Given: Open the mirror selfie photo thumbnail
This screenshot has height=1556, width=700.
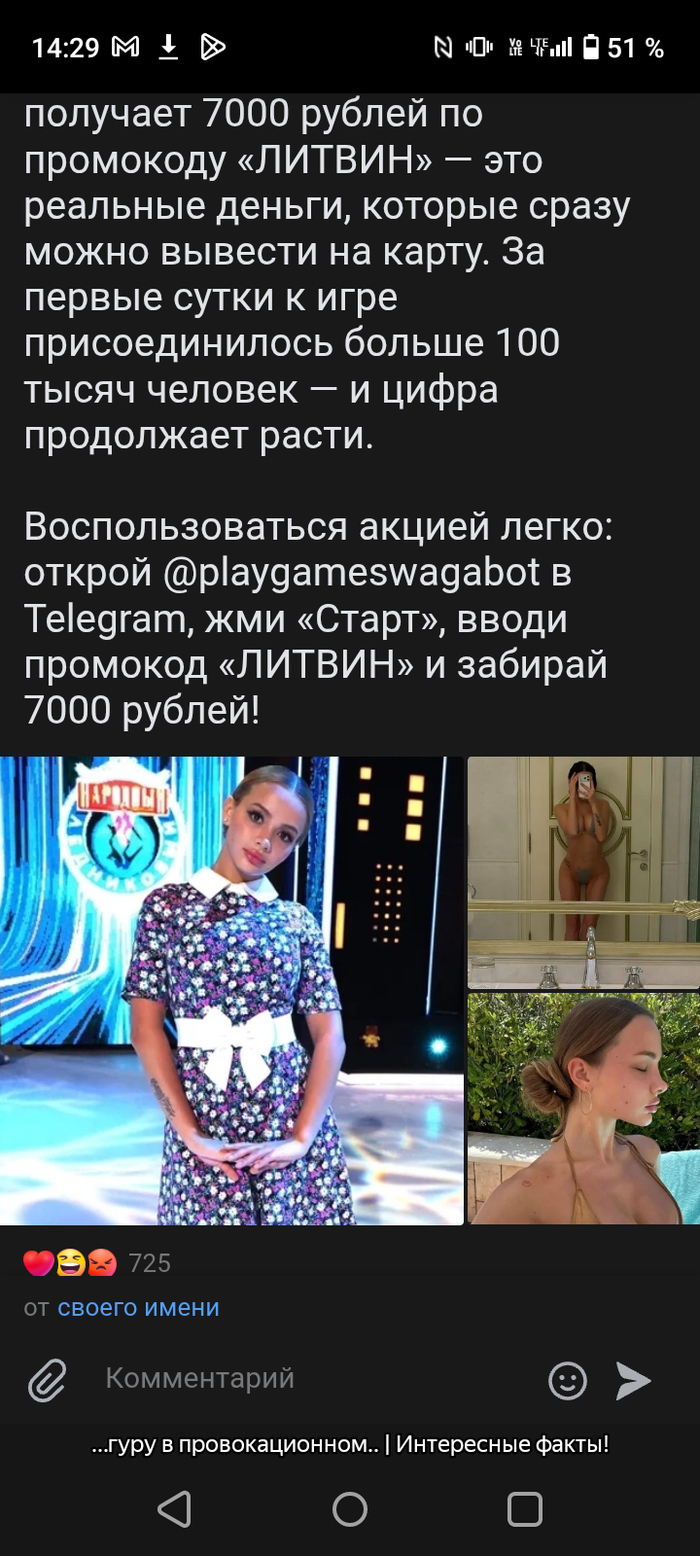Looking at the screenshot, I should (x=583, y=872).
